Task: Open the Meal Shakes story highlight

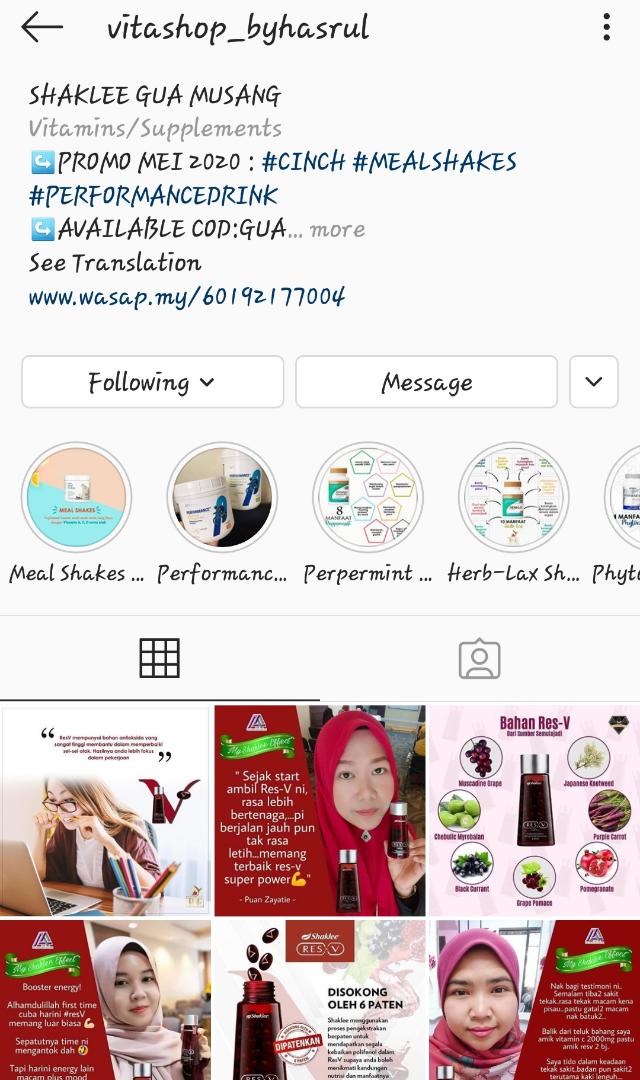Action: coord(76,497)
